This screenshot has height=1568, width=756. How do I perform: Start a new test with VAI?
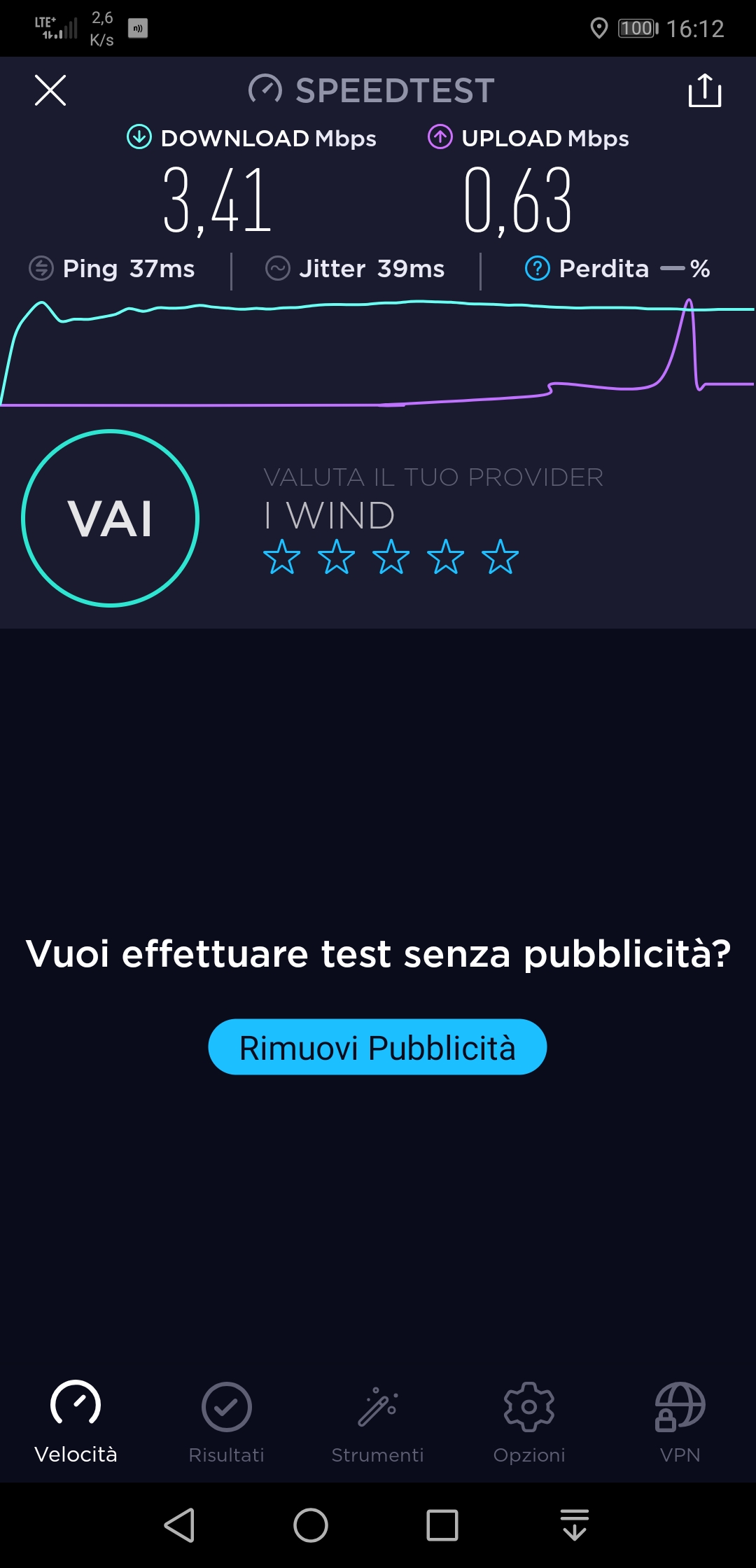[111, 518]
